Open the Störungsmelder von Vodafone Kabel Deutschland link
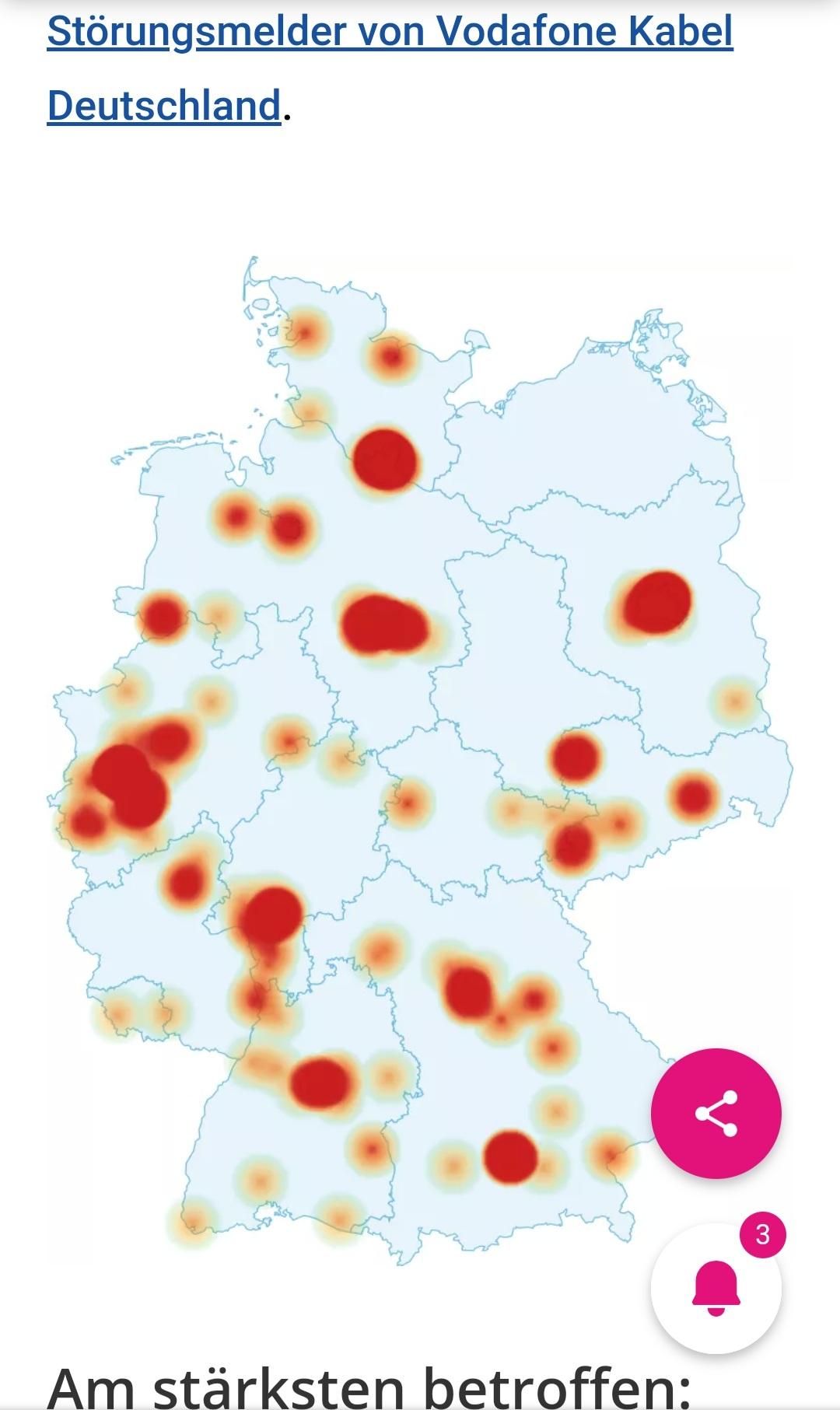The width and height of the screenshot is (840, 1410). (390, 67)
